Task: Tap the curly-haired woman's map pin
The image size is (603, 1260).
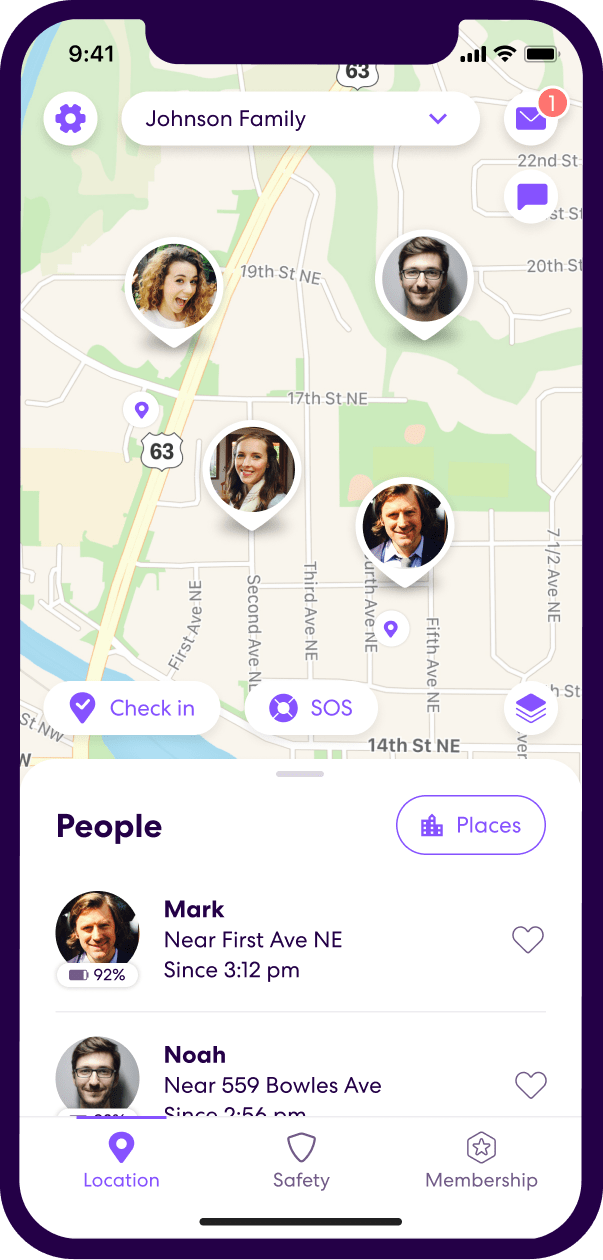Action: pos(175,286)
